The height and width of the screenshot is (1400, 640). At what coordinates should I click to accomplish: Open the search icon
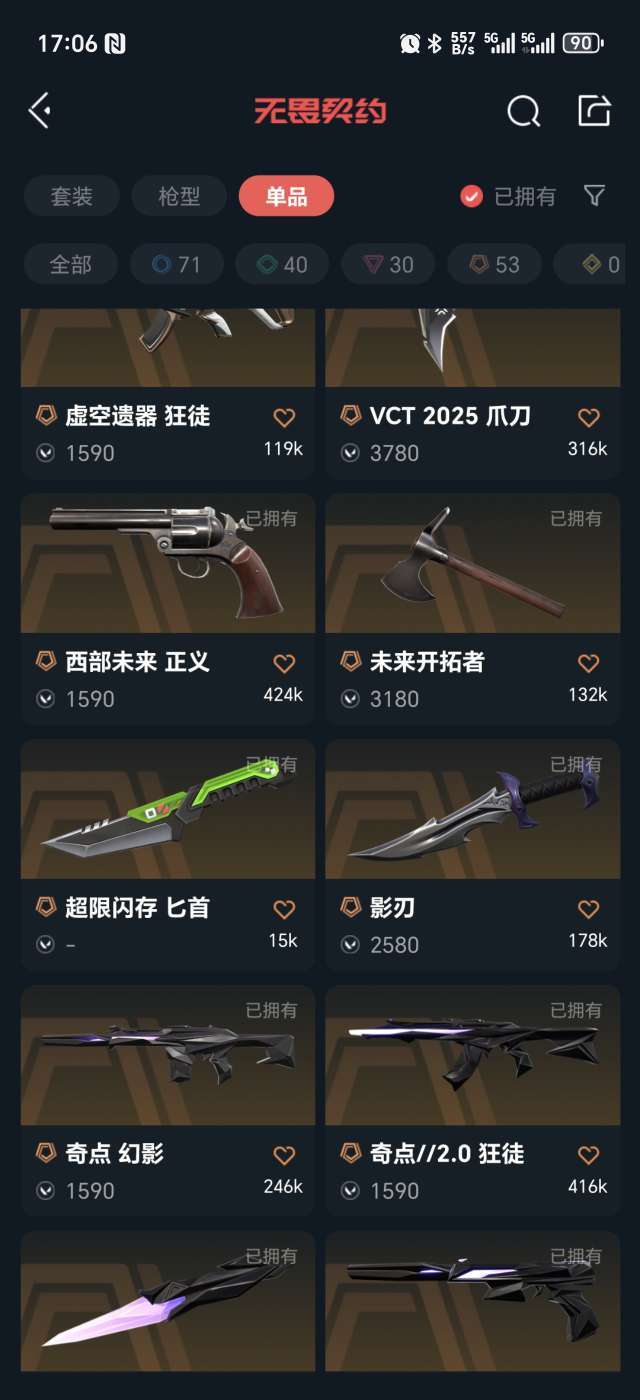523,111
